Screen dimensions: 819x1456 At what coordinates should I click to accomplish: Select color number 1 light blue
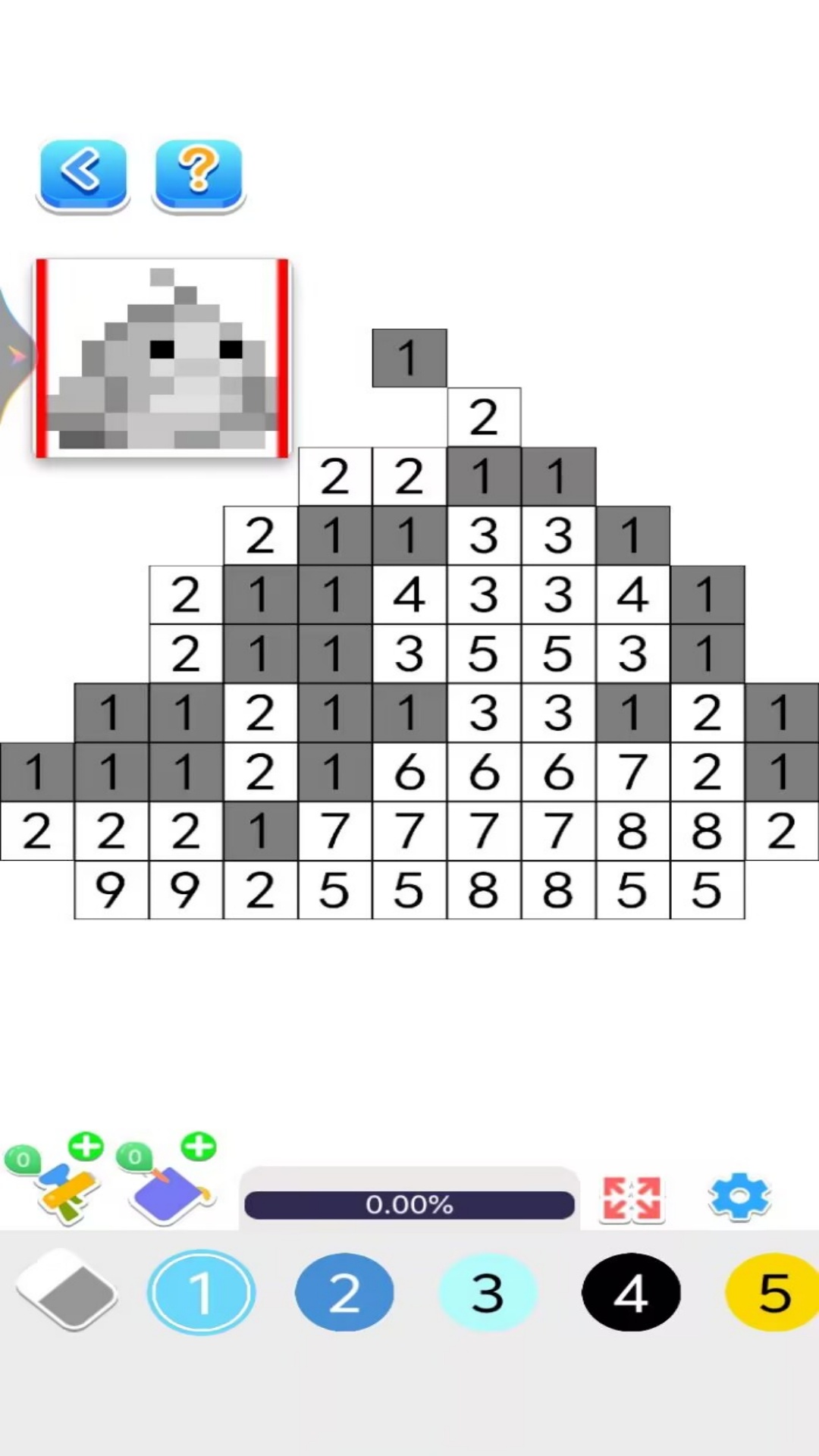201,1291
